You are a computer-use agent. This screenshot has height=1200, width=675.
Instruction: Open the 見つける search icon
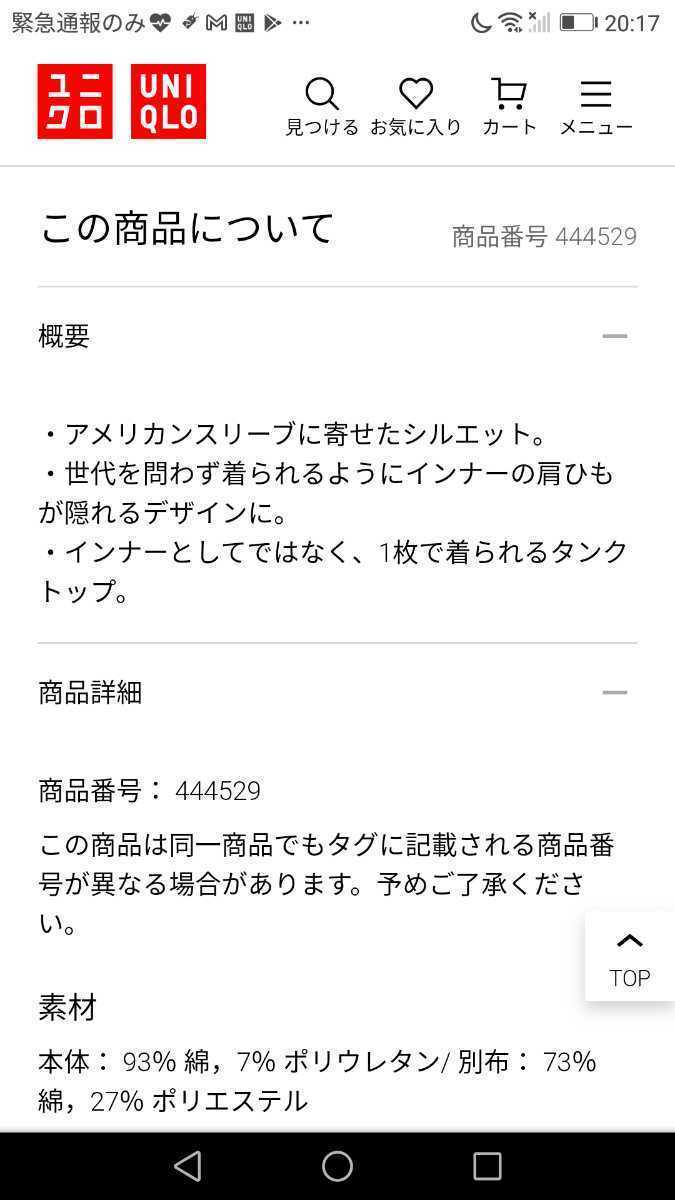pos(321,106)
